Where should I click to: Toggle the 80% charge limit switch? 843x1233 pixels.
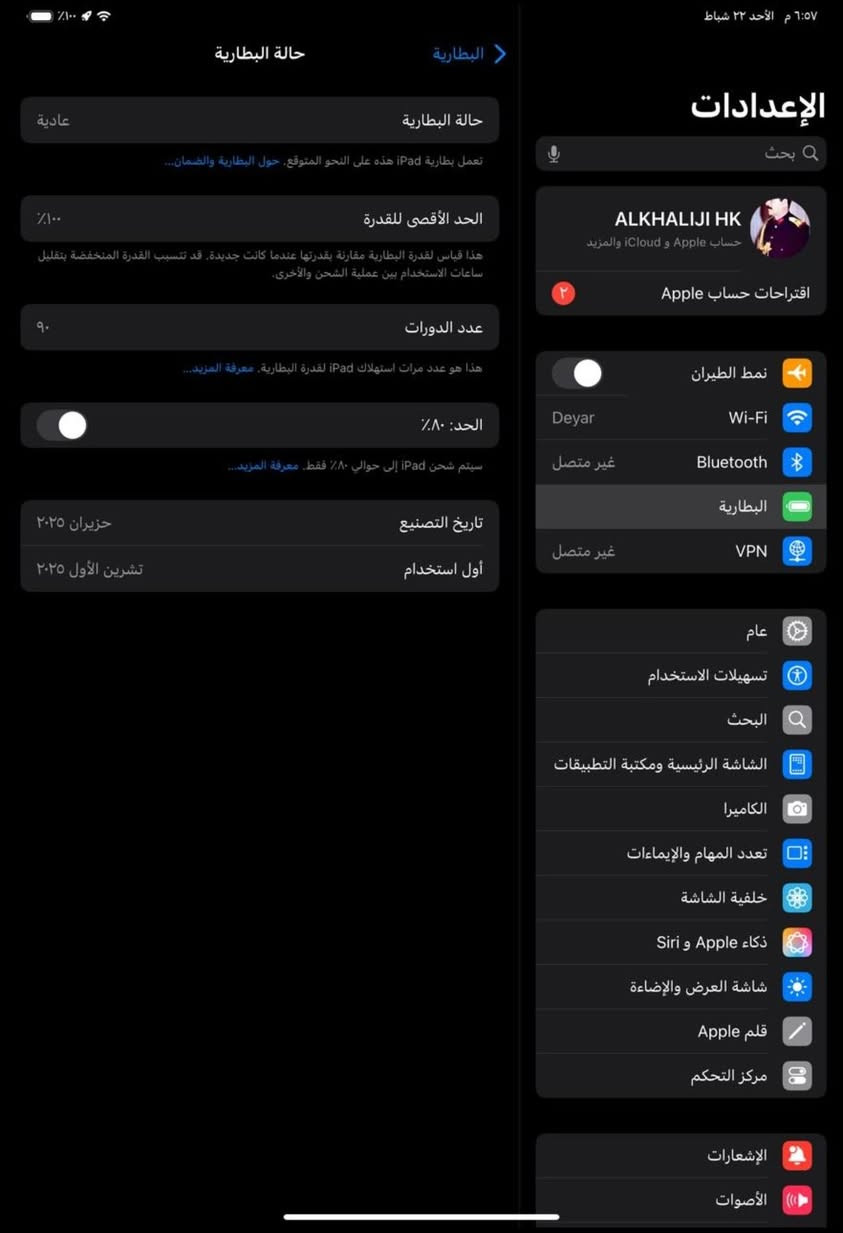(62, 425)
